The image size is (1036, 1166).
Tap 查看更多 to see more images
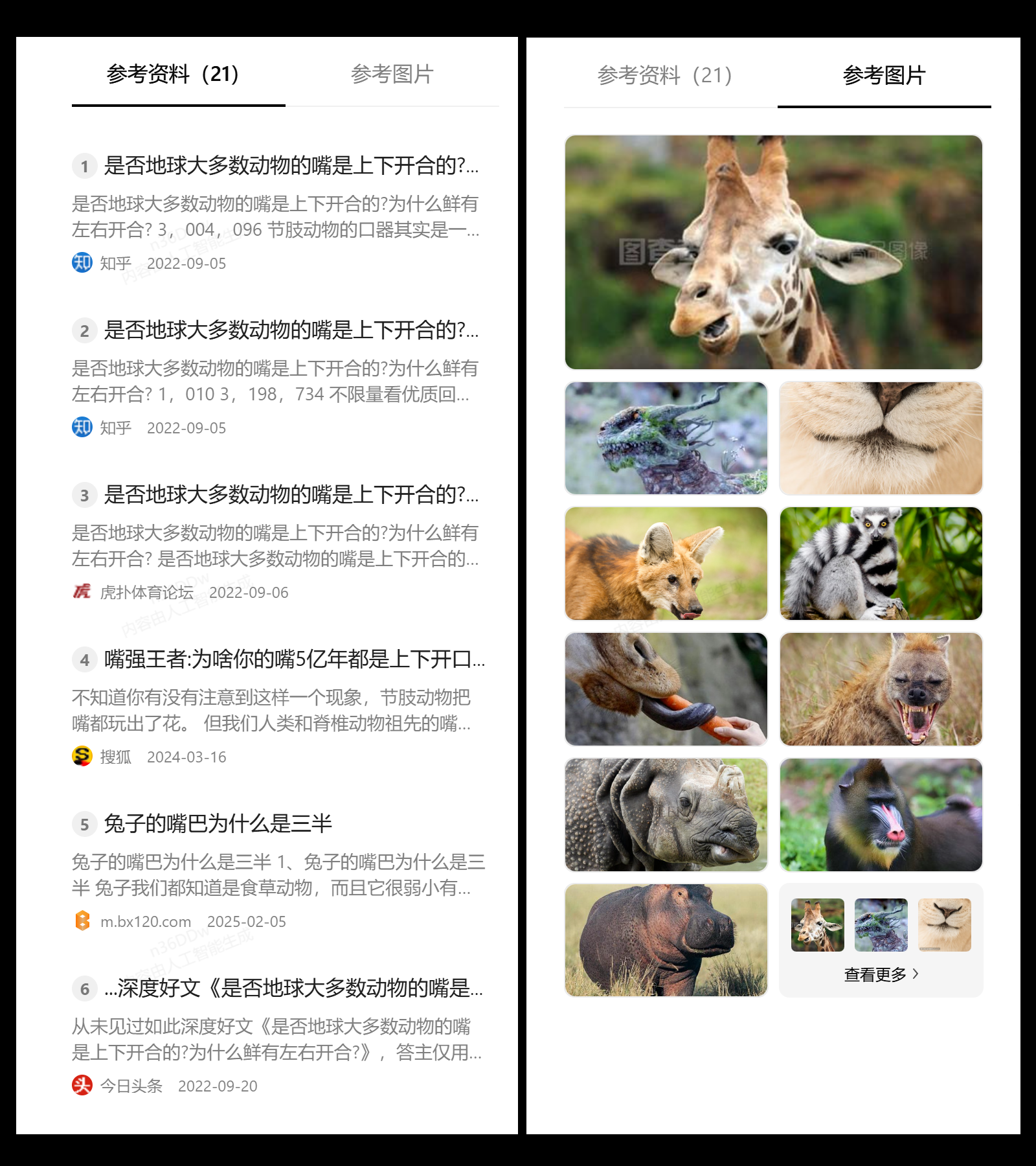point(881,974)
